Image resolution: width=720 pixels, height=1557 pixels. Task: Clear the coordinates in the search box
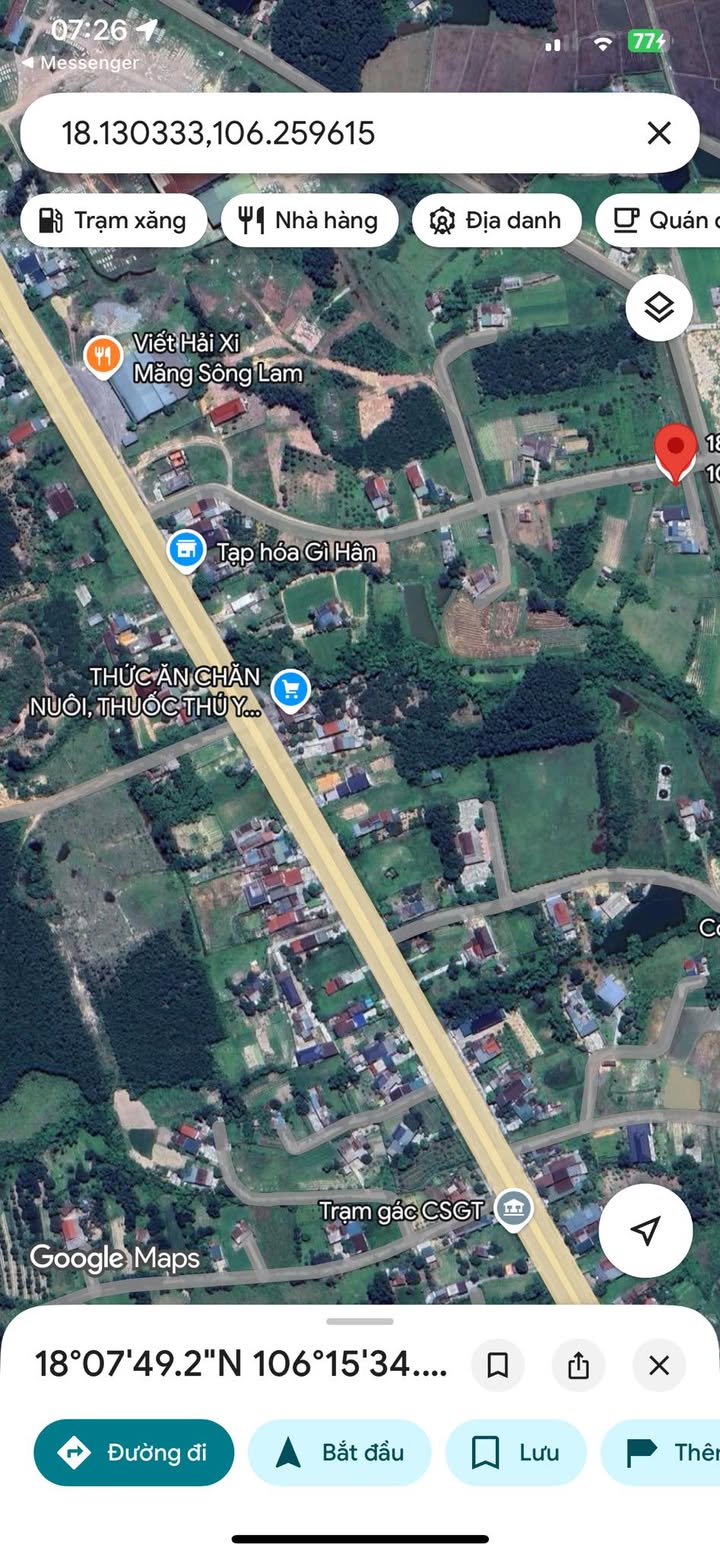[658, 133]
